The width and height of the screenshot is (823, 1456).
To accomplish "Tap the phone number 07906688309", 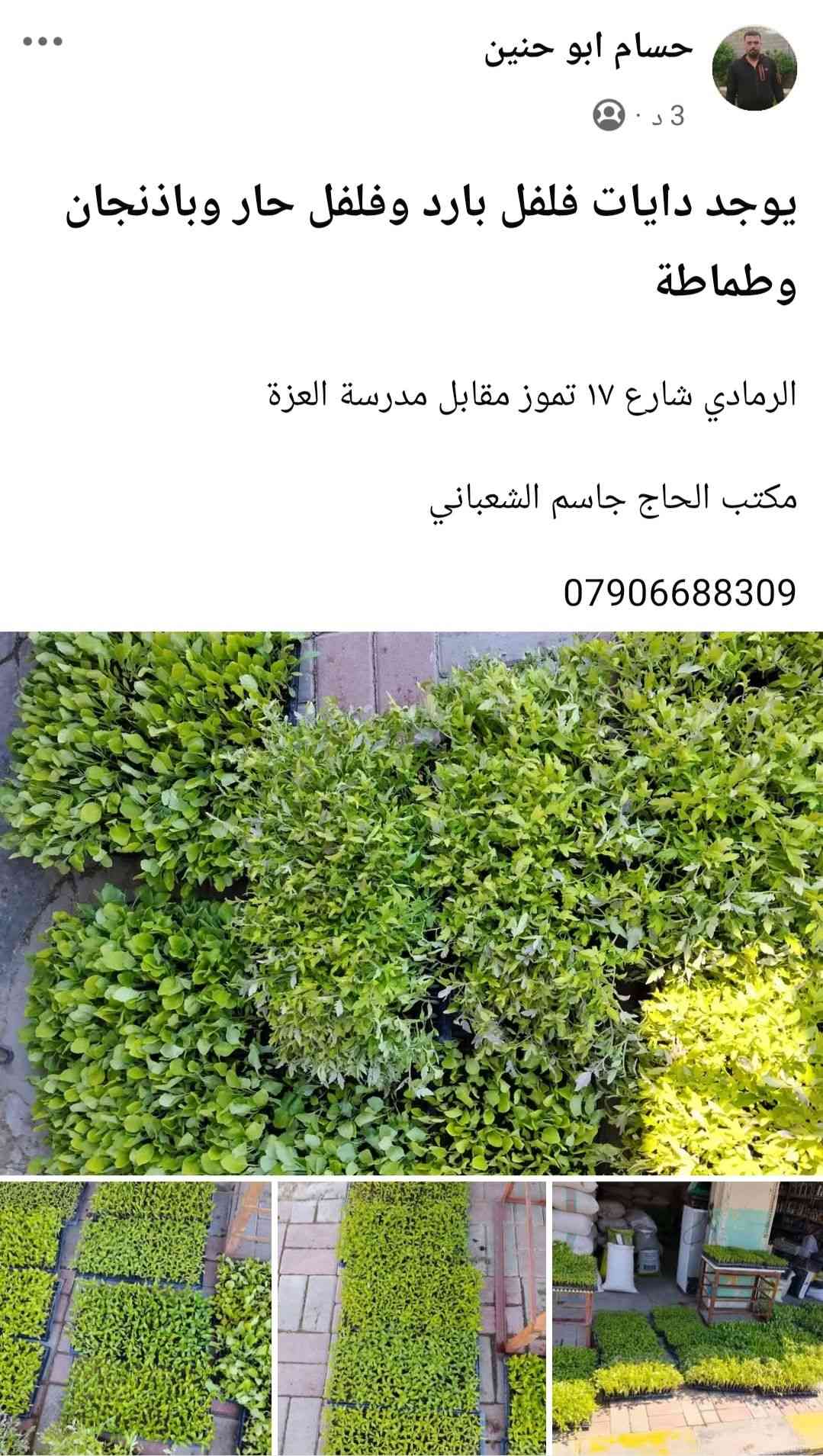I will click(x=680, y=592).
